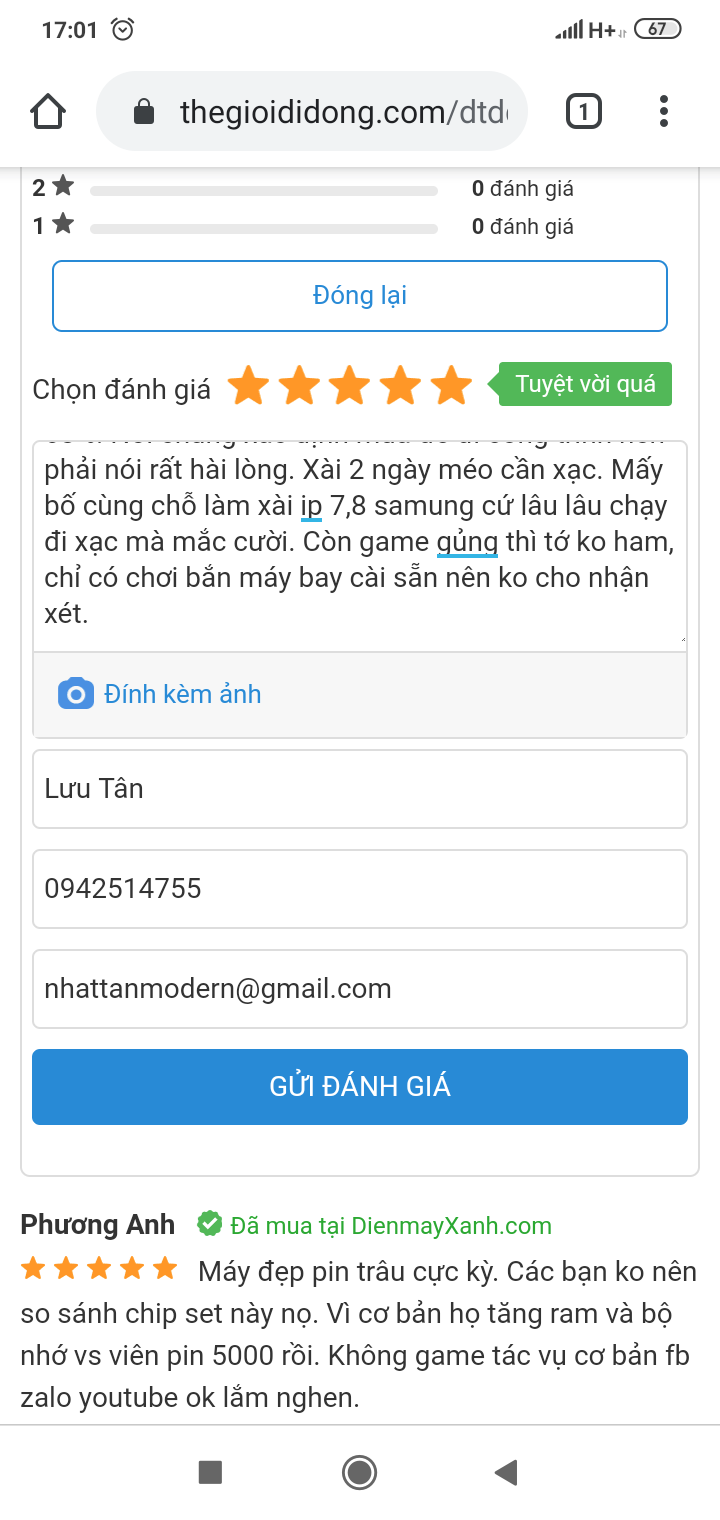Image resolution: width=720 pixels, height=1520 pixels.
Task: Submit with GỬI ĐÁNH GIÁ
Action: 359,1087
